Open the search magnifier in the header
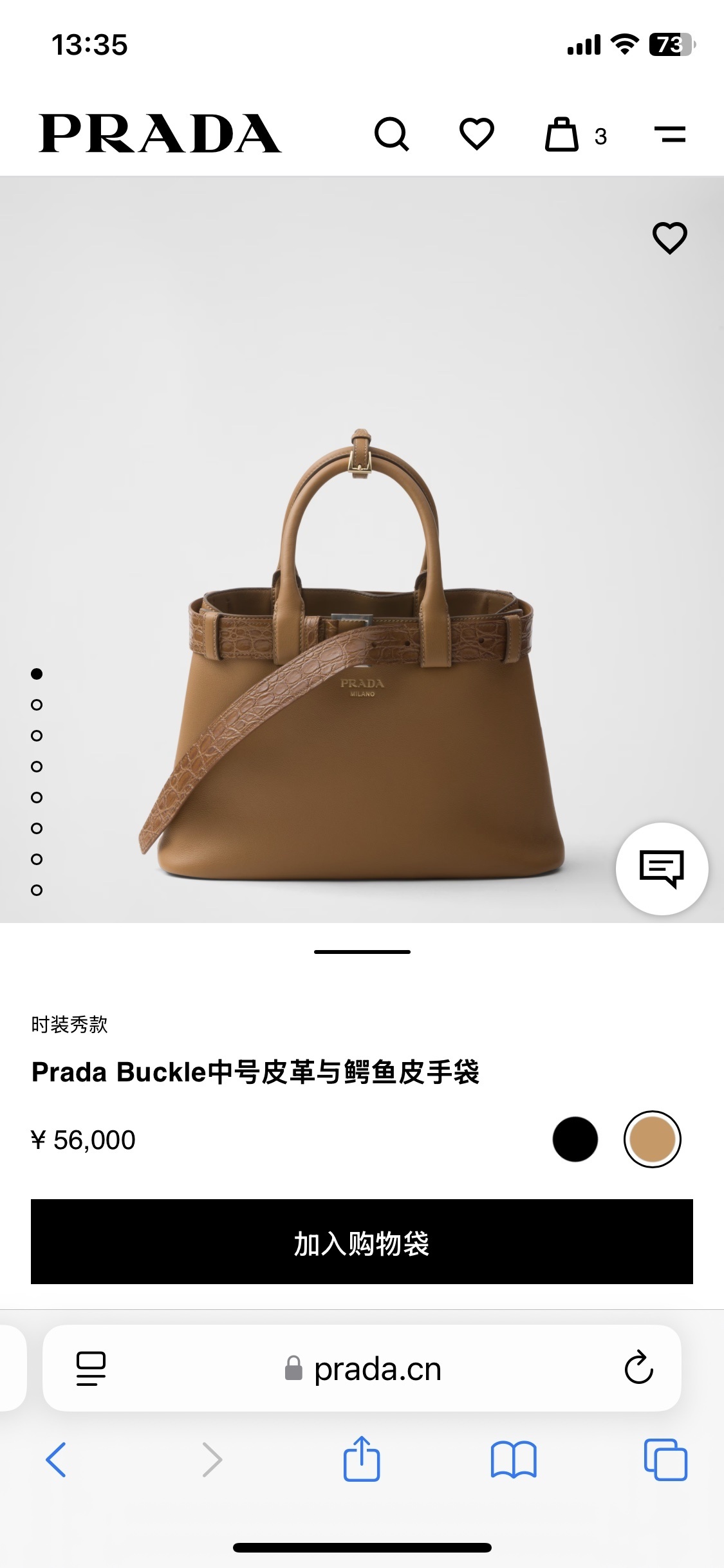This screenshot has height=1568, width=724. click(x=391, y=135)
